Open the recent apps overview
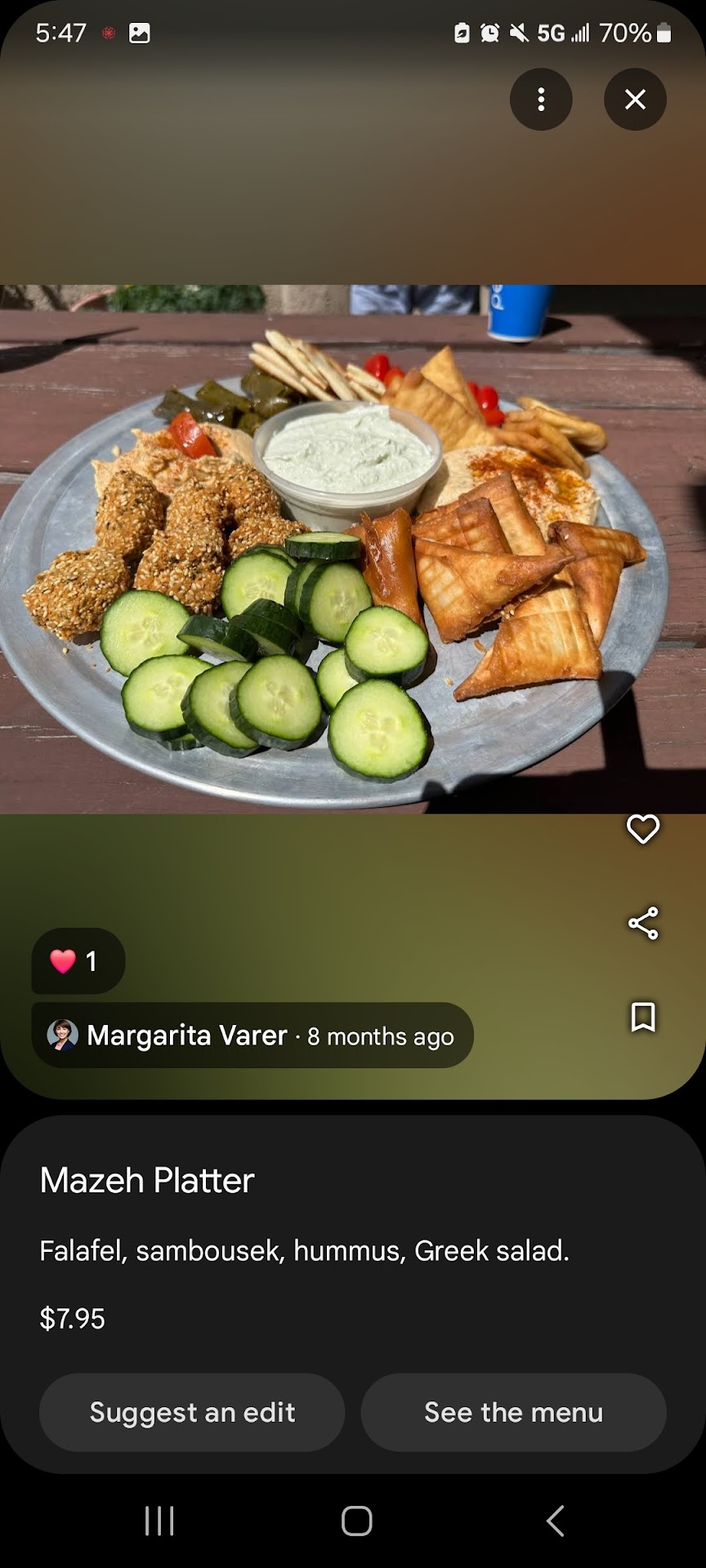 coord(159,1521)
